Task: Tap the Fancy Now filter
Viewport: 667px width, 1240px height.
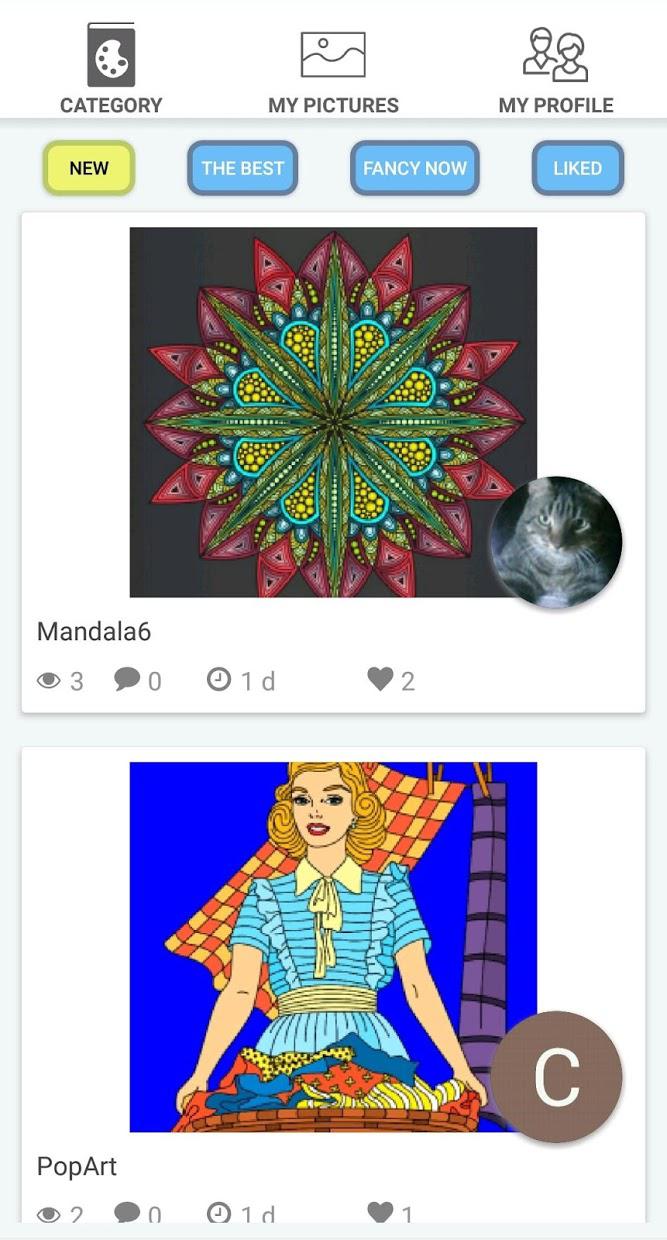Action: click(414, 168)
